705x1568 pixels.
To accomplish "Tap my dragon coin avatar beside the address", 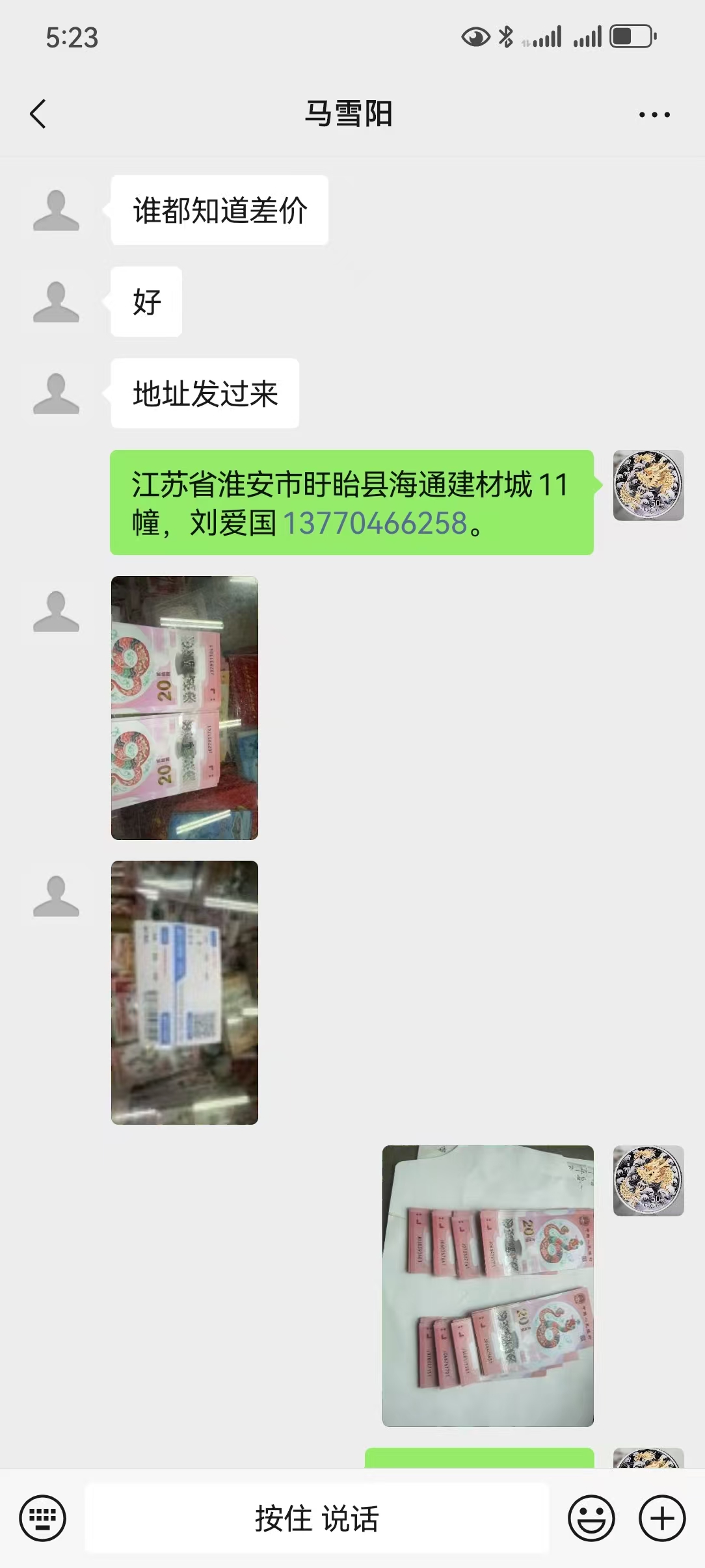I will (x=648, y=485).
